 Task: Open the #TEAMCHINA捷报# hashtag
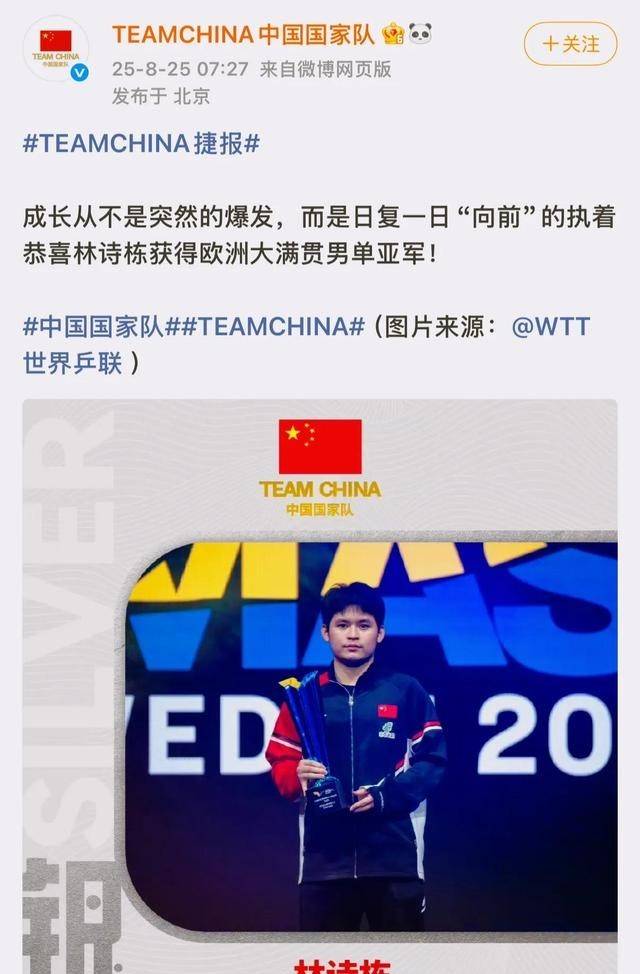click(141, 143)
